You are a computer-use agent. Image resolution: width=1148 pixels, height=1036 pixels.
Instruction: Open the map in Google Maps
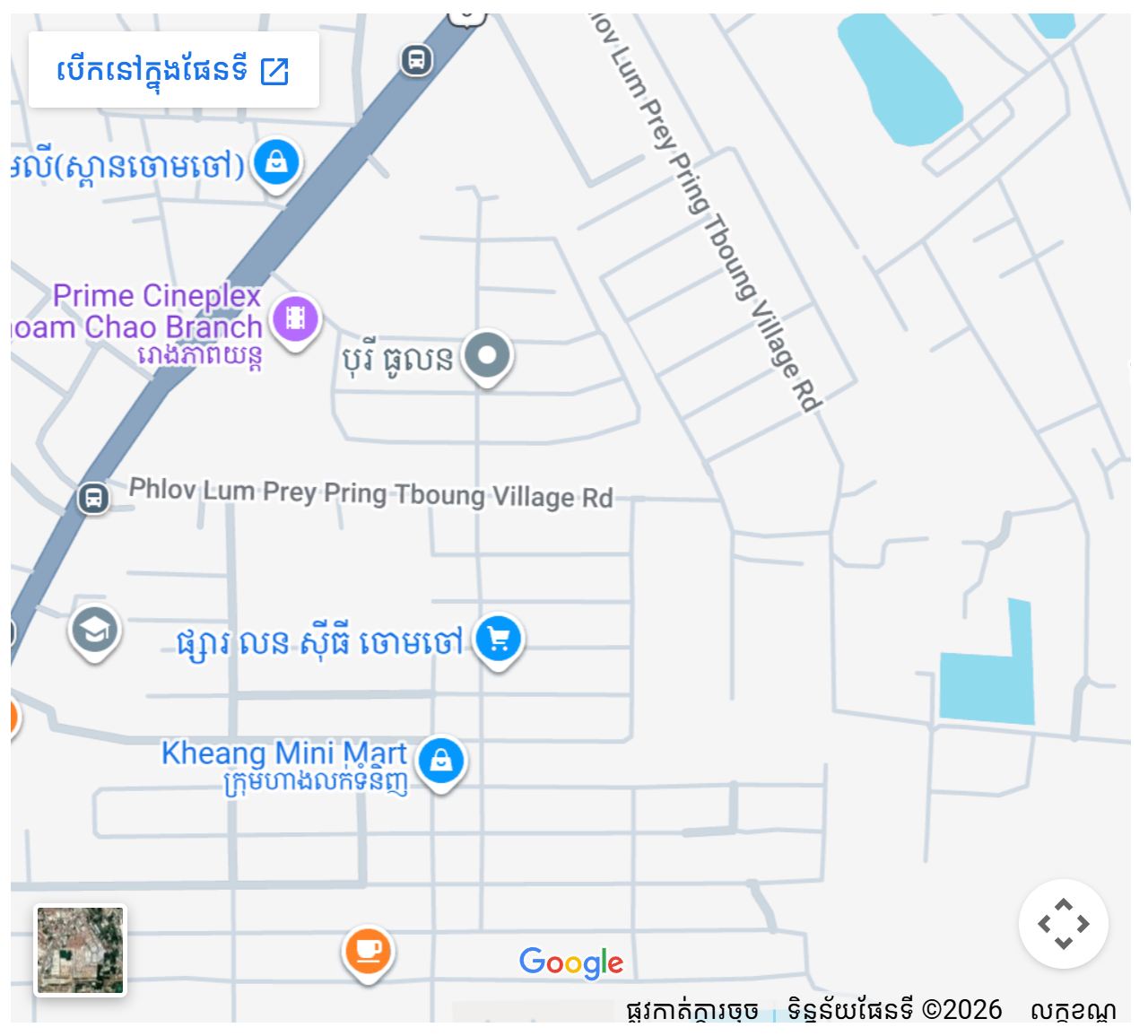tap(173, 70)
